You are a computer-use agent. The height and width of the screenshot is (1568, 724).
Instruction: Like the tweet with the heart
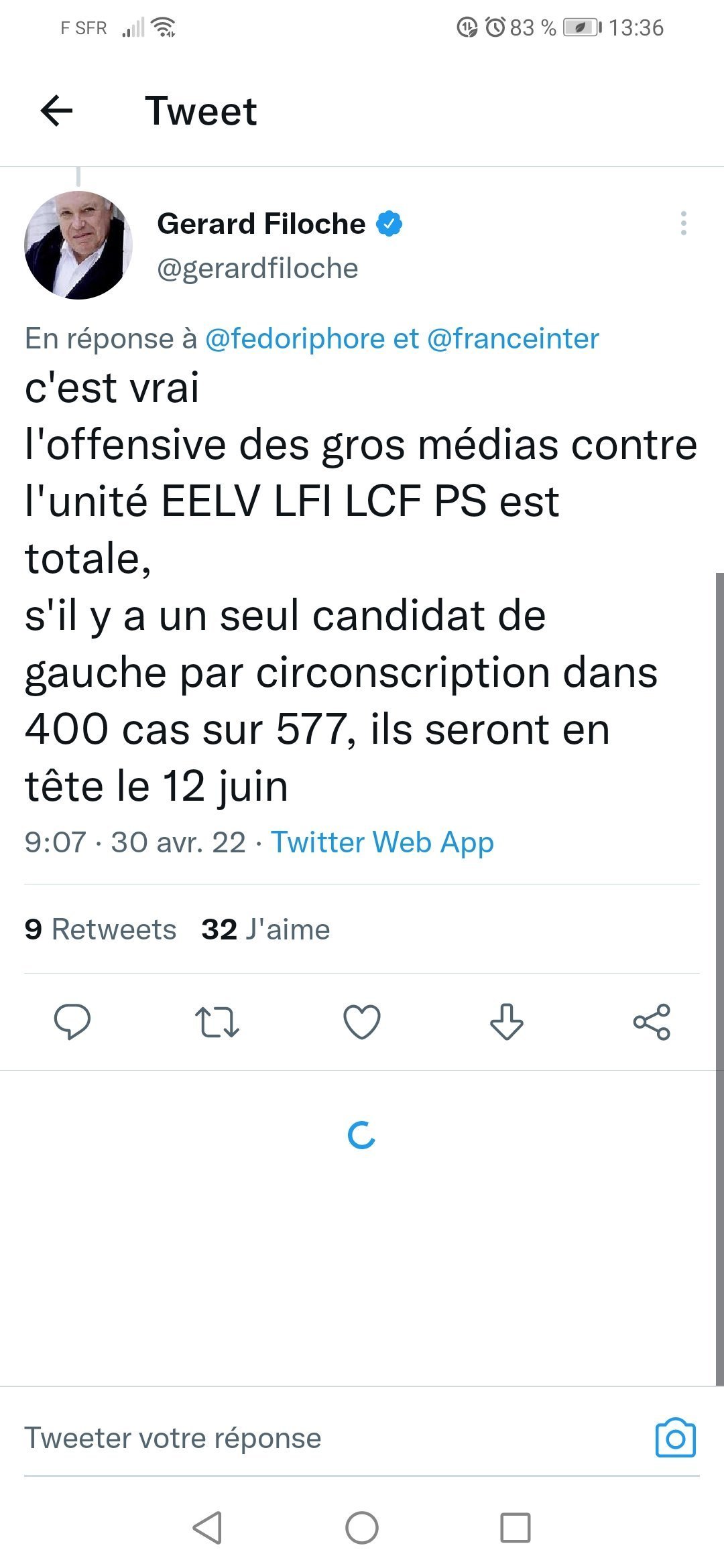[362, 1022]
